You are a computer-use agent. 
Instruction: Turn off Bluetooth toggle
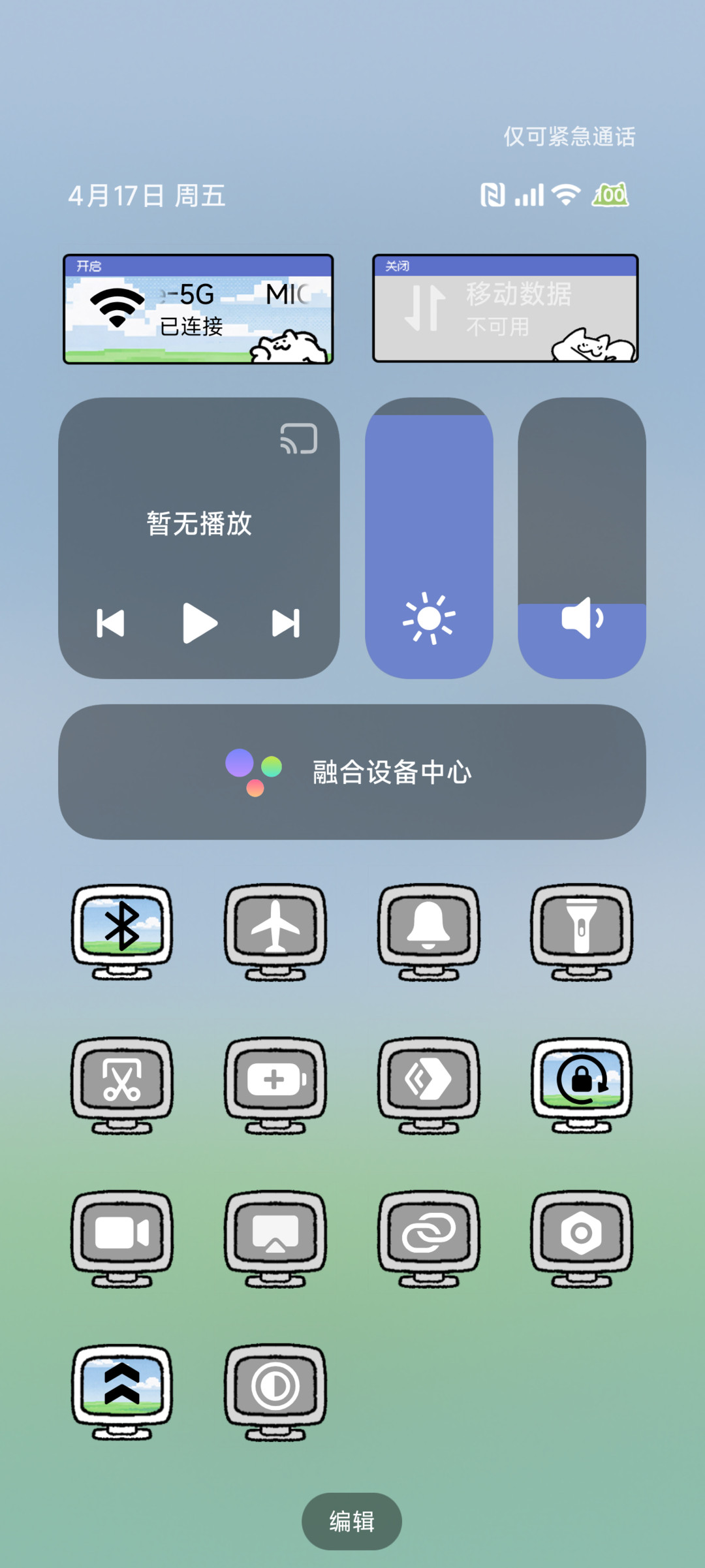click(x=122, y=932)
